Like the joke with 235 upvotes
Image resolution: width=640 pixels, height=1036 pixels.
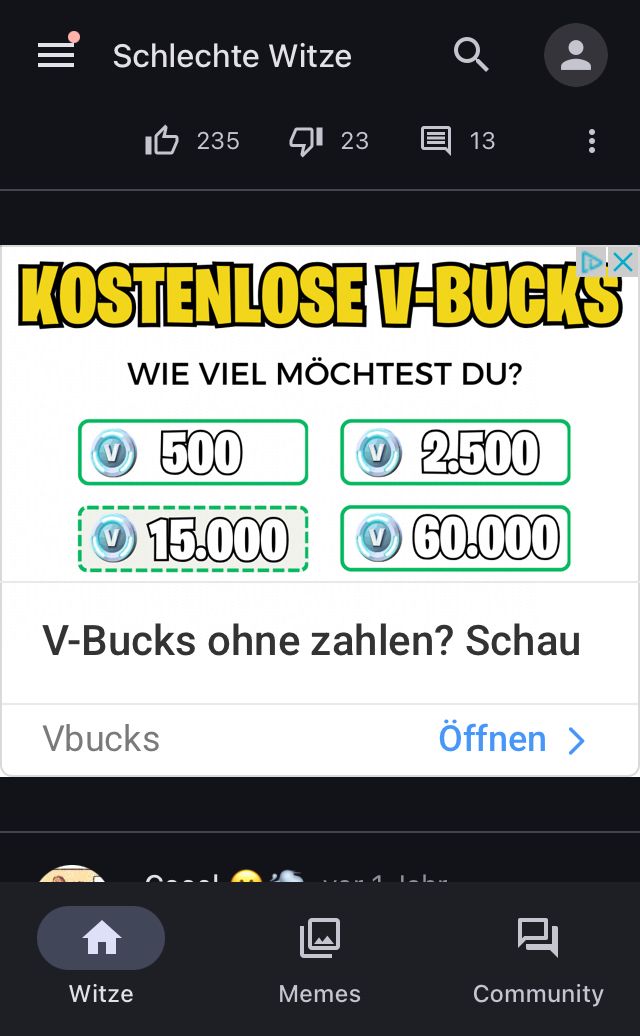[162, 141]
